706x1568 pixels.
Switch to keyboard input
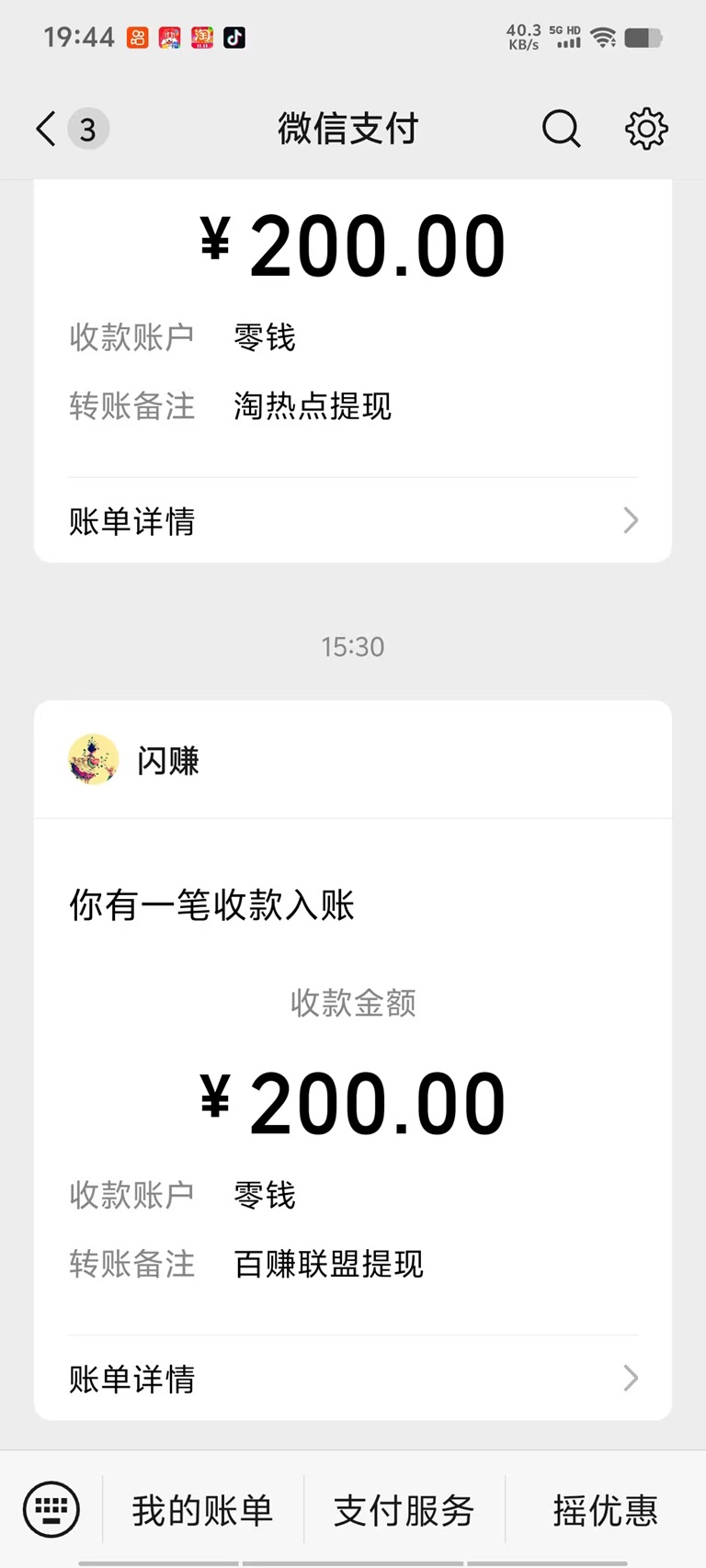pos(51,1510)
